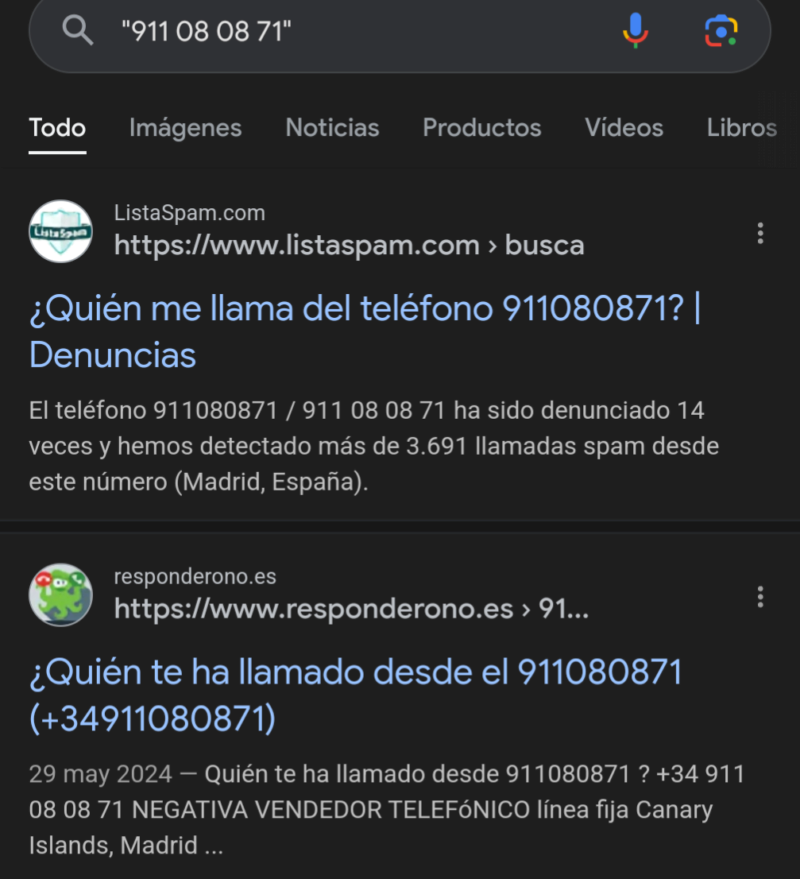Switch to the Noticias tab
The image size is (800, 879).
pos(332,128)
